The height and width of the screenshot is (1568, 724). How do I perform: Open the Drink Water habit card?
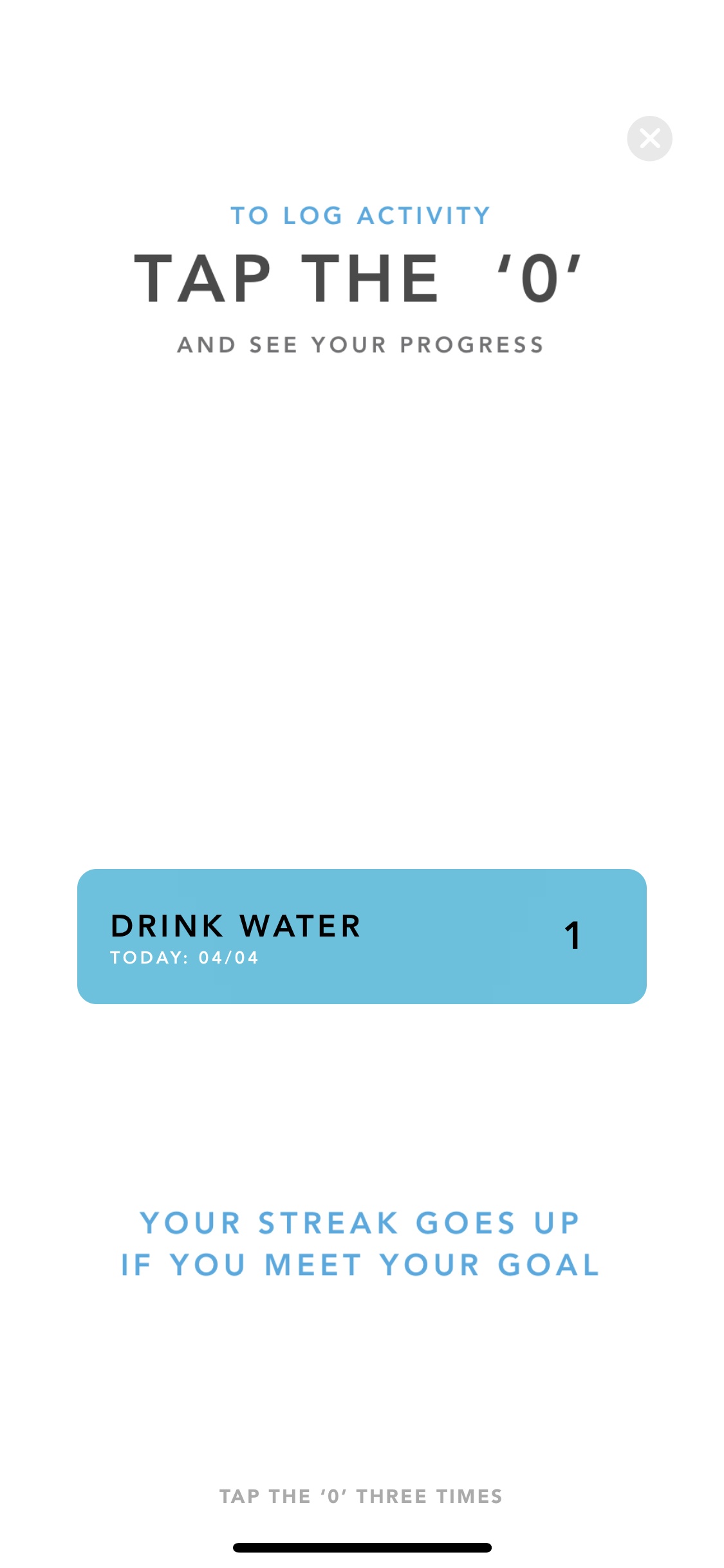coord(290,937)
